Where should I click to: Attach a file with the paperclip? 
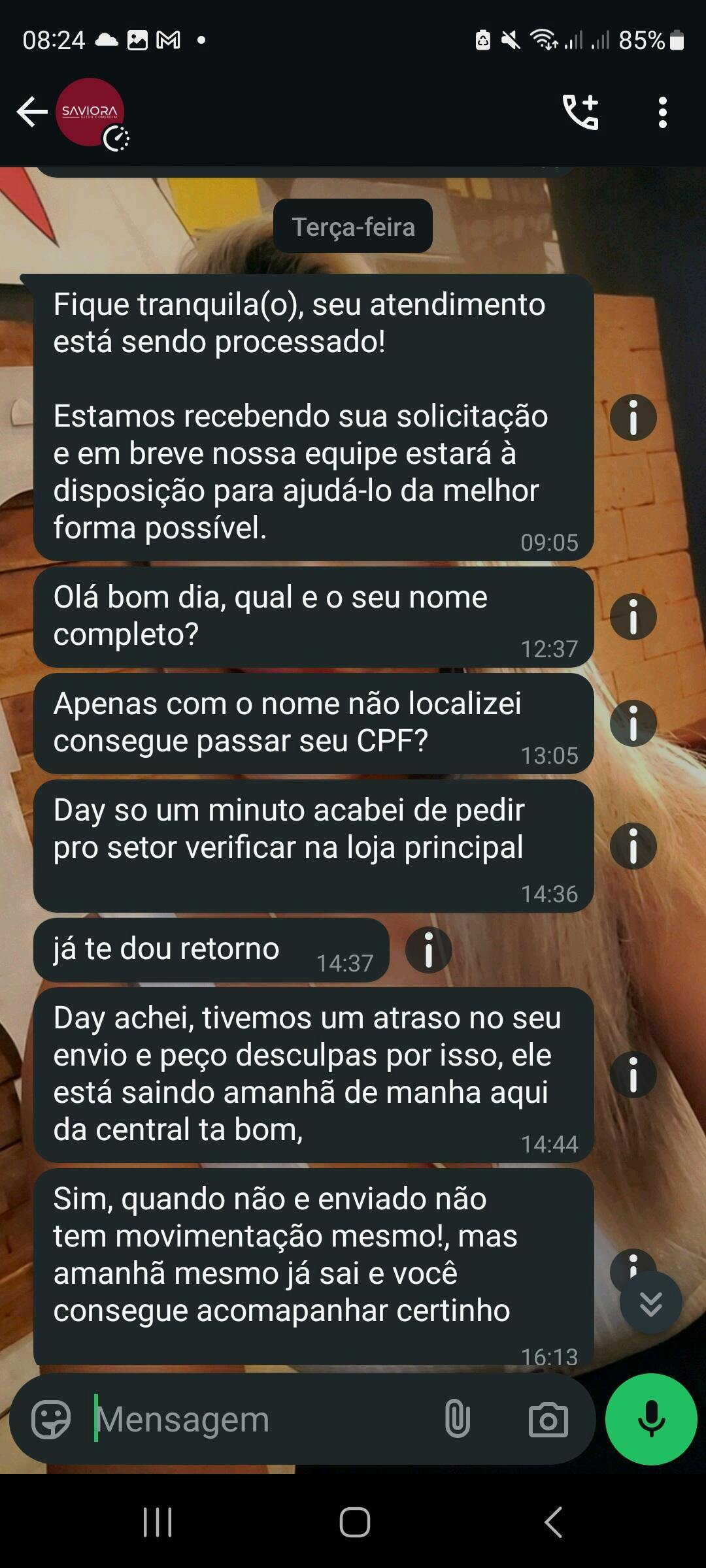(x=457, y=1419)
